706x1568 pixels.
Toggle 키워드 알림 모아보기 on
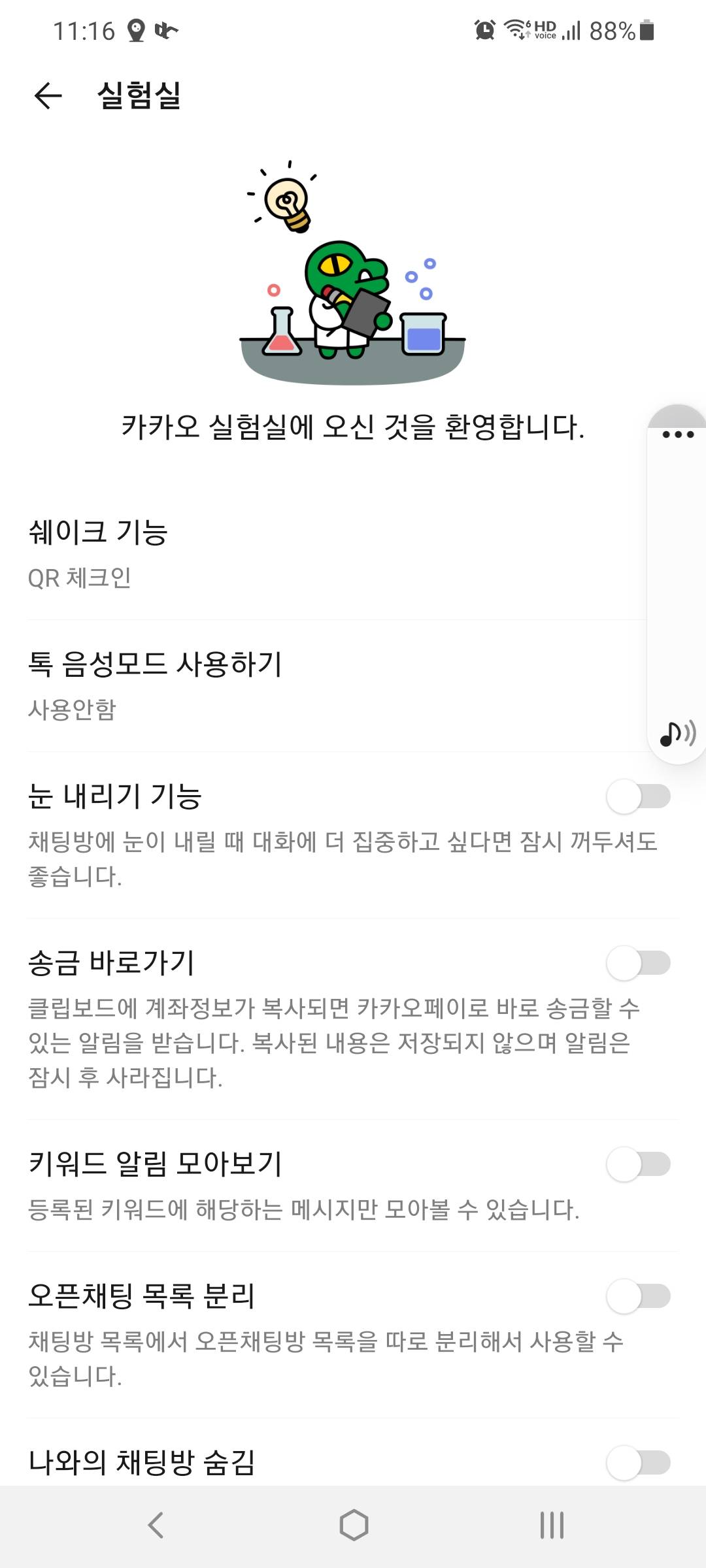638,1164
